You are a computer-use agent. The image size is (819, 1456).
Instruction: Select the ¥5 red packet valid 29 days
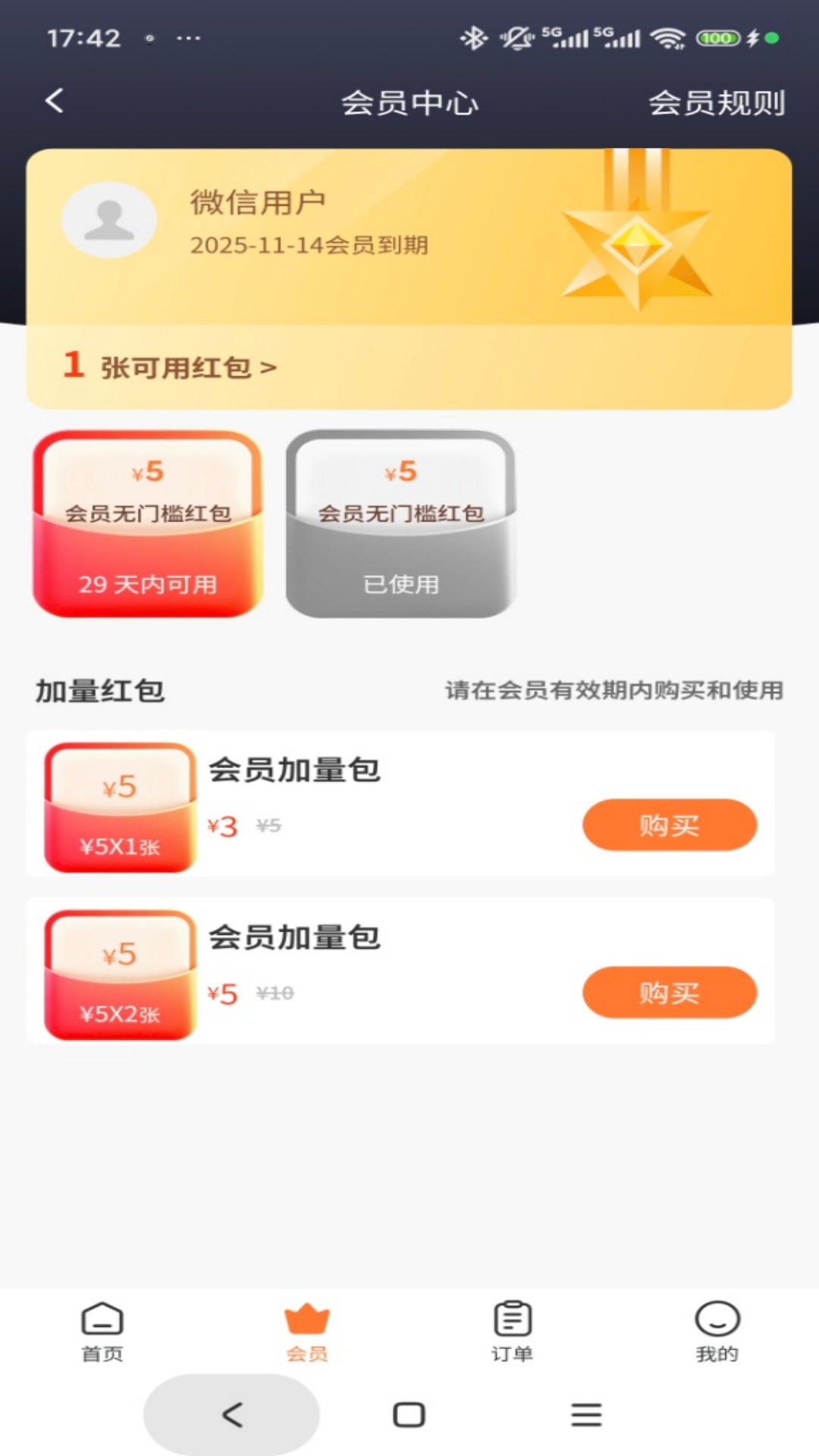click(x=148, y=526)
